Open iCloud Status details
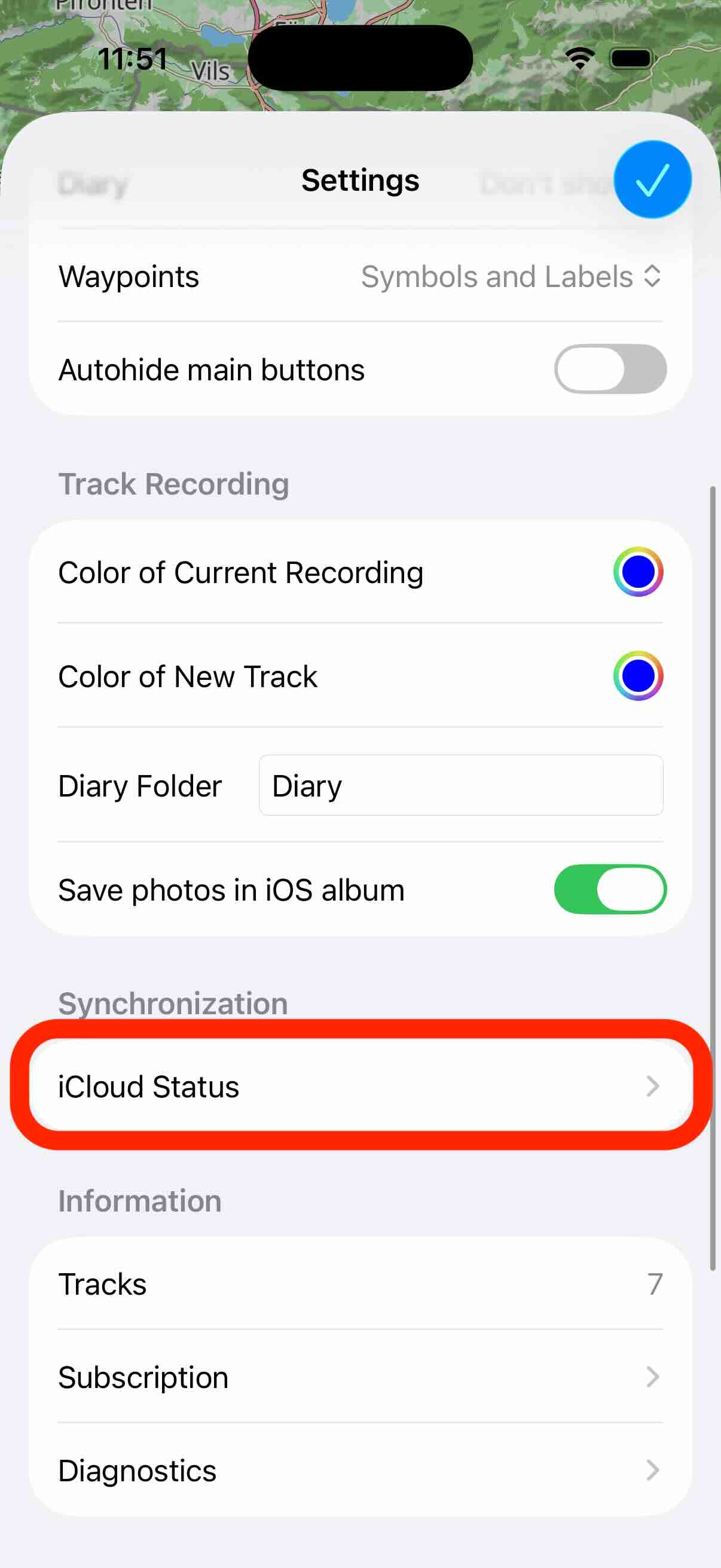721x1568 pixels. point(359,1086)
